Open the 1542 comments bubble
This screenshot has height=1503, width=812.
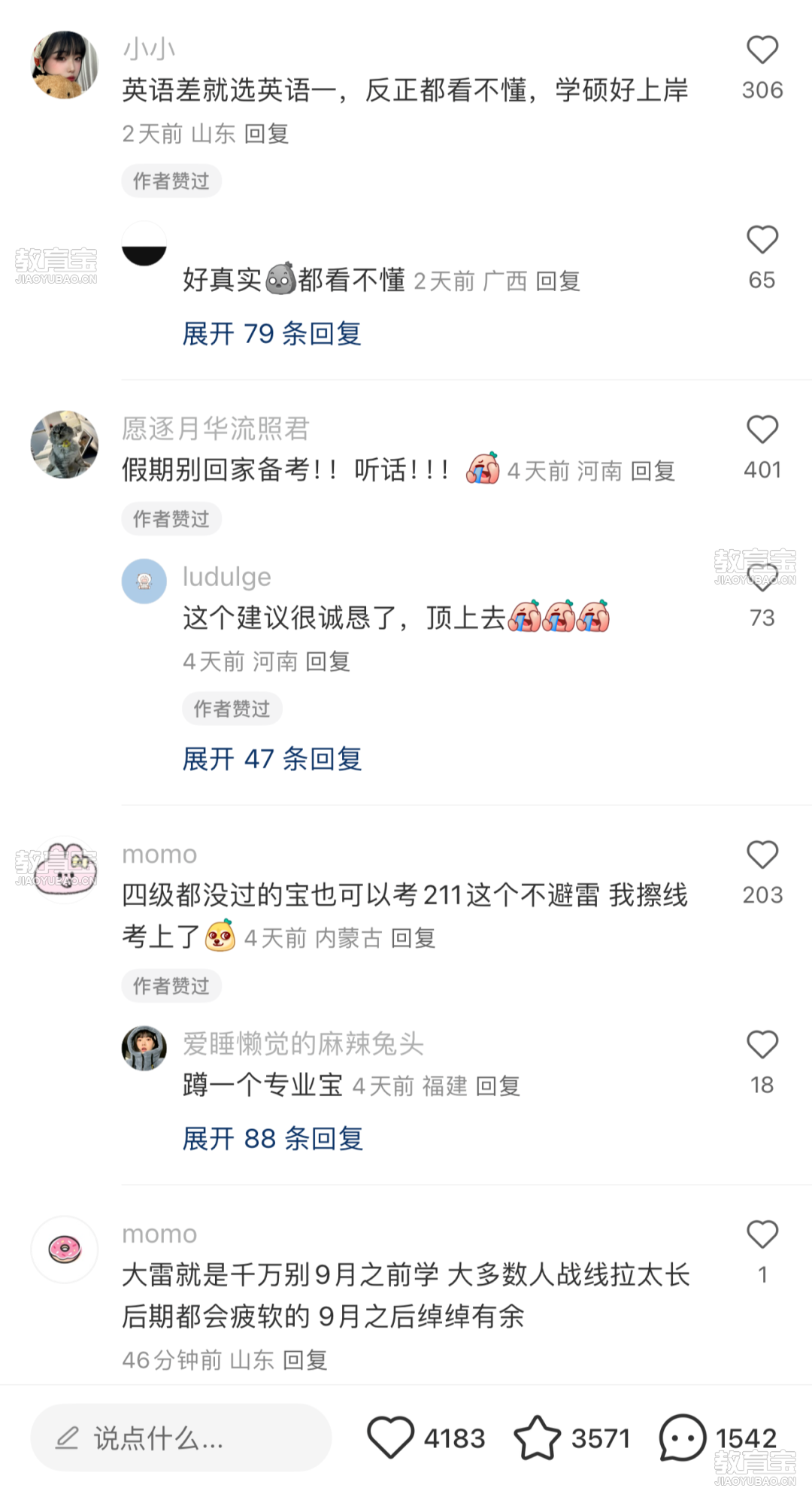(682, 1438)
